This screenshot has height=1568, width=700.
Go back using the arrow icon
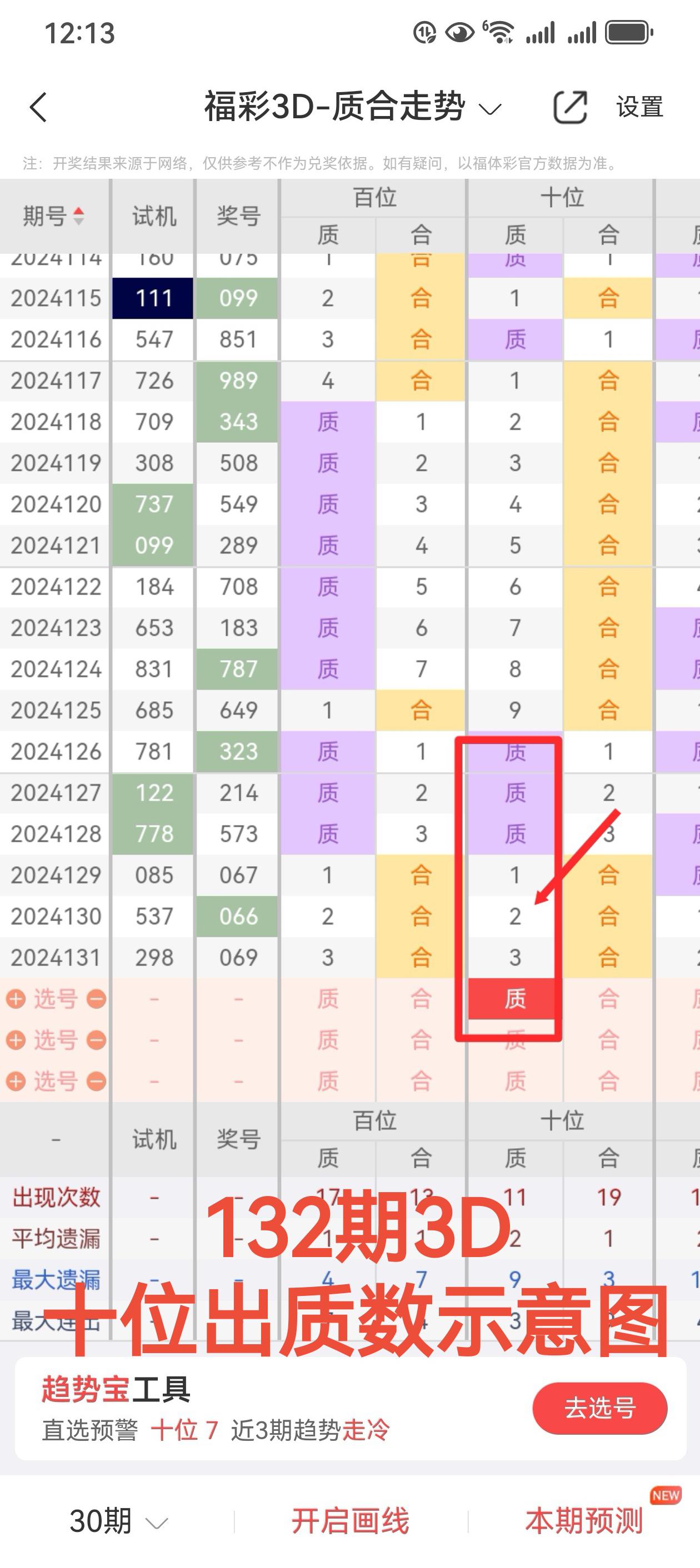(38, 108)
